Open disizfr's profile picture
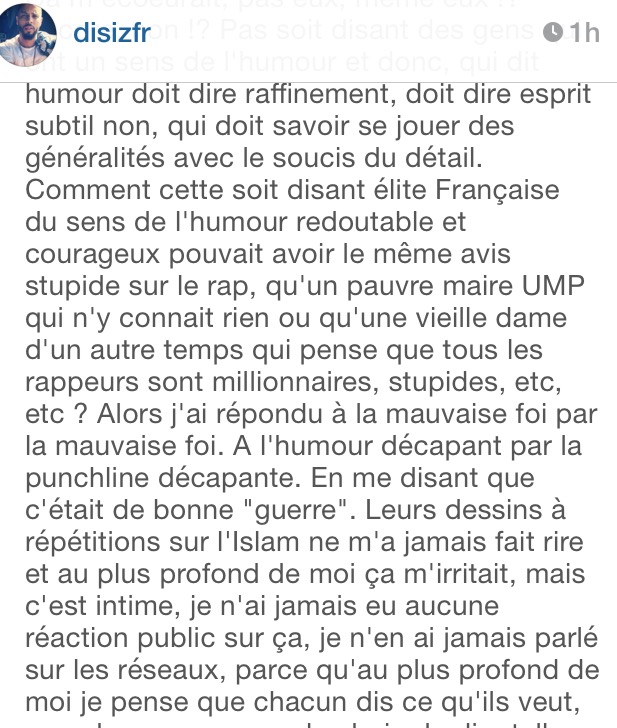The image size is (617, 728). 27,34
